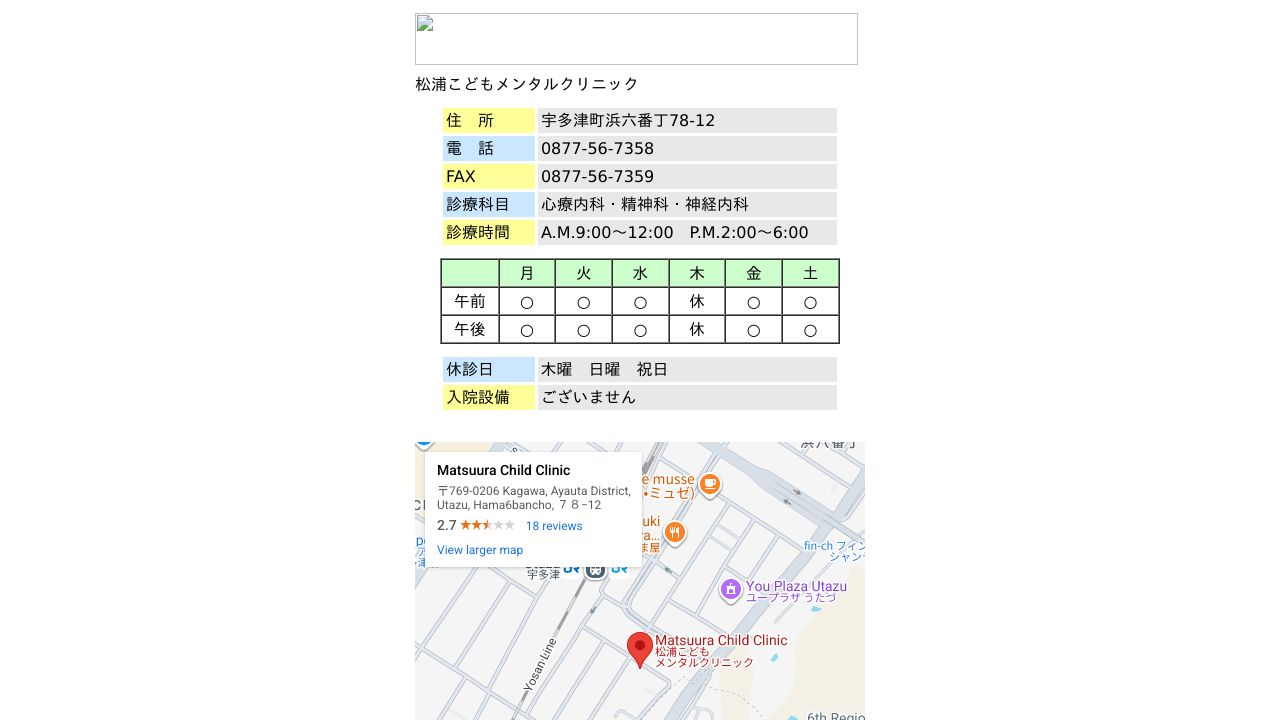
Task: Open the 'View larger map' link
Action: tap(480, 550)
